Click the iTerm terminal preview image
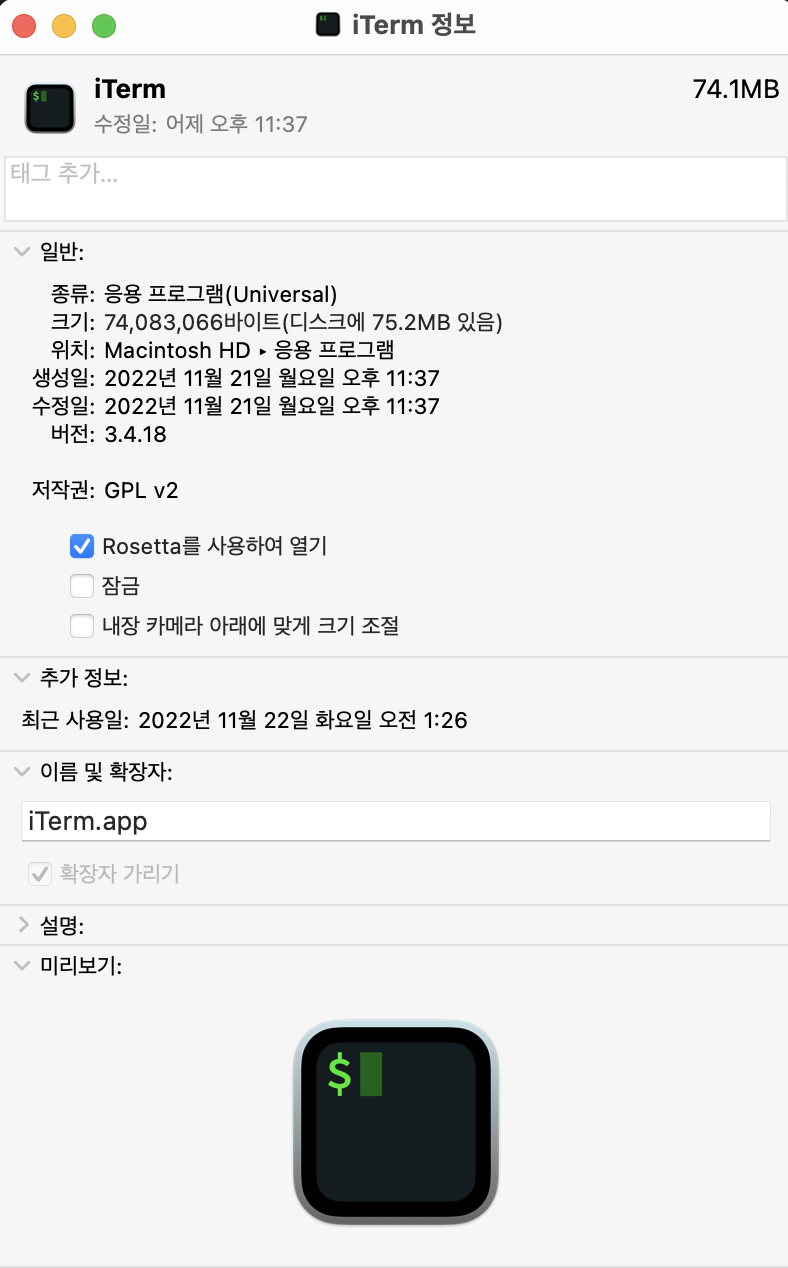The height and width of the screenshot is (1268, 788). click(394, 1120)
